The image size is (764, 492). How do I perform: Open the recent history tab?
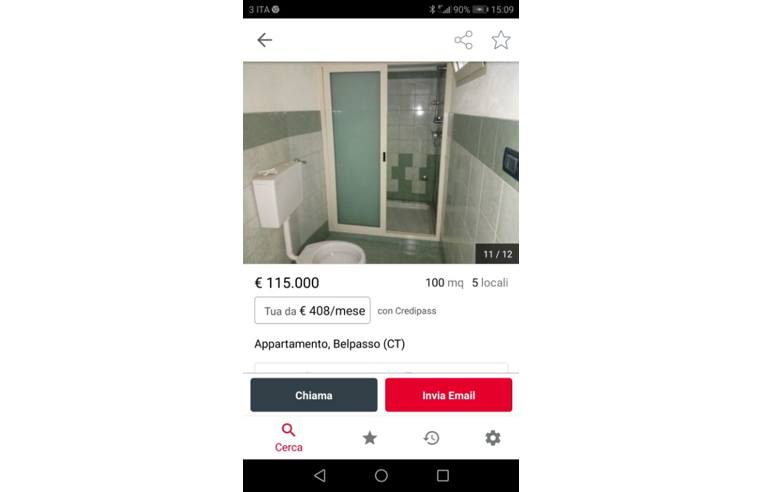point(431,438)
